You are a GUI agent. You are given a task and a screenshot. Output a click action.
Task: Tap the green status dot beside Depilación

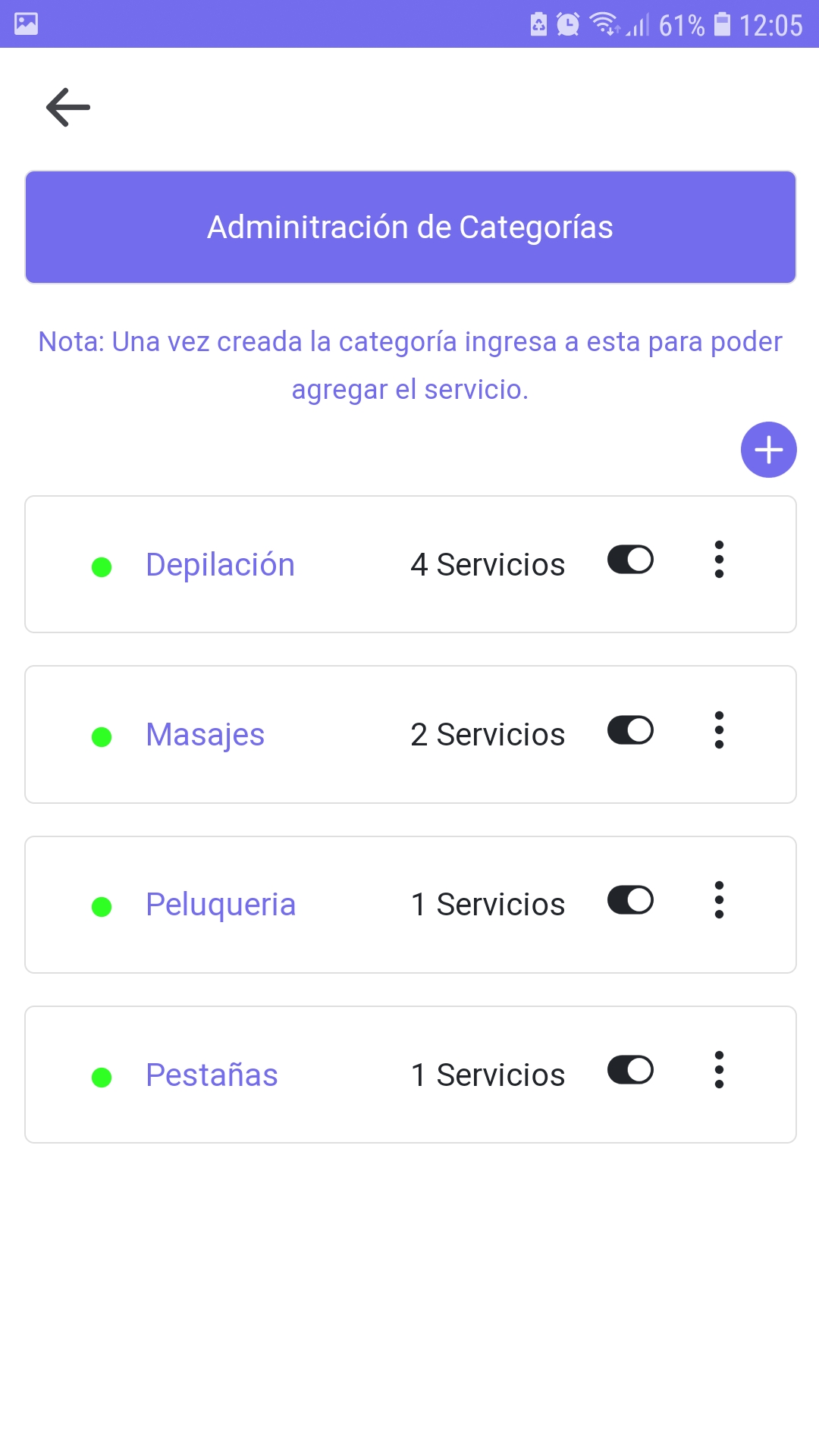(102, 566)
